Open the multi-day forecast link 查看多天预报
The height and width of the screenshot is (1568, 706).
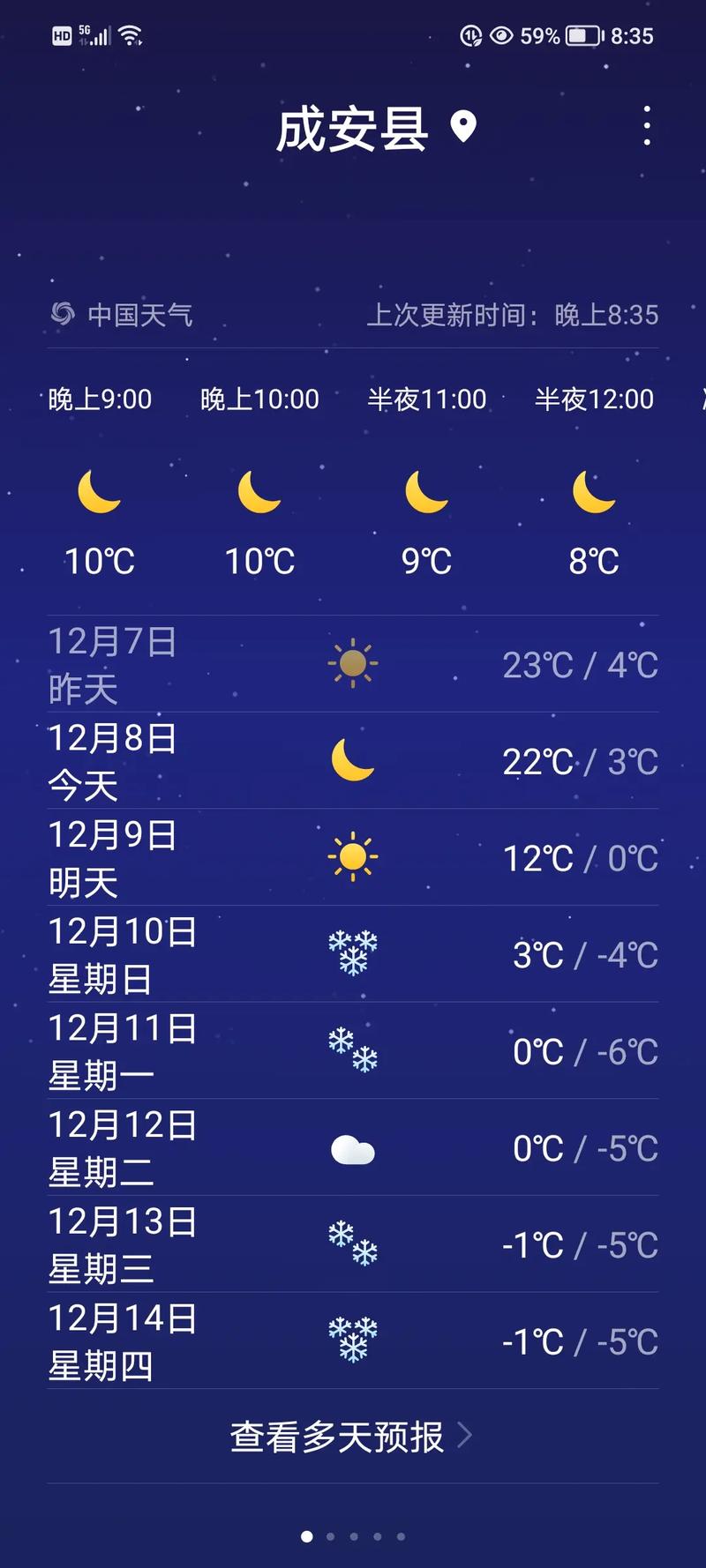pos(338,1434)
